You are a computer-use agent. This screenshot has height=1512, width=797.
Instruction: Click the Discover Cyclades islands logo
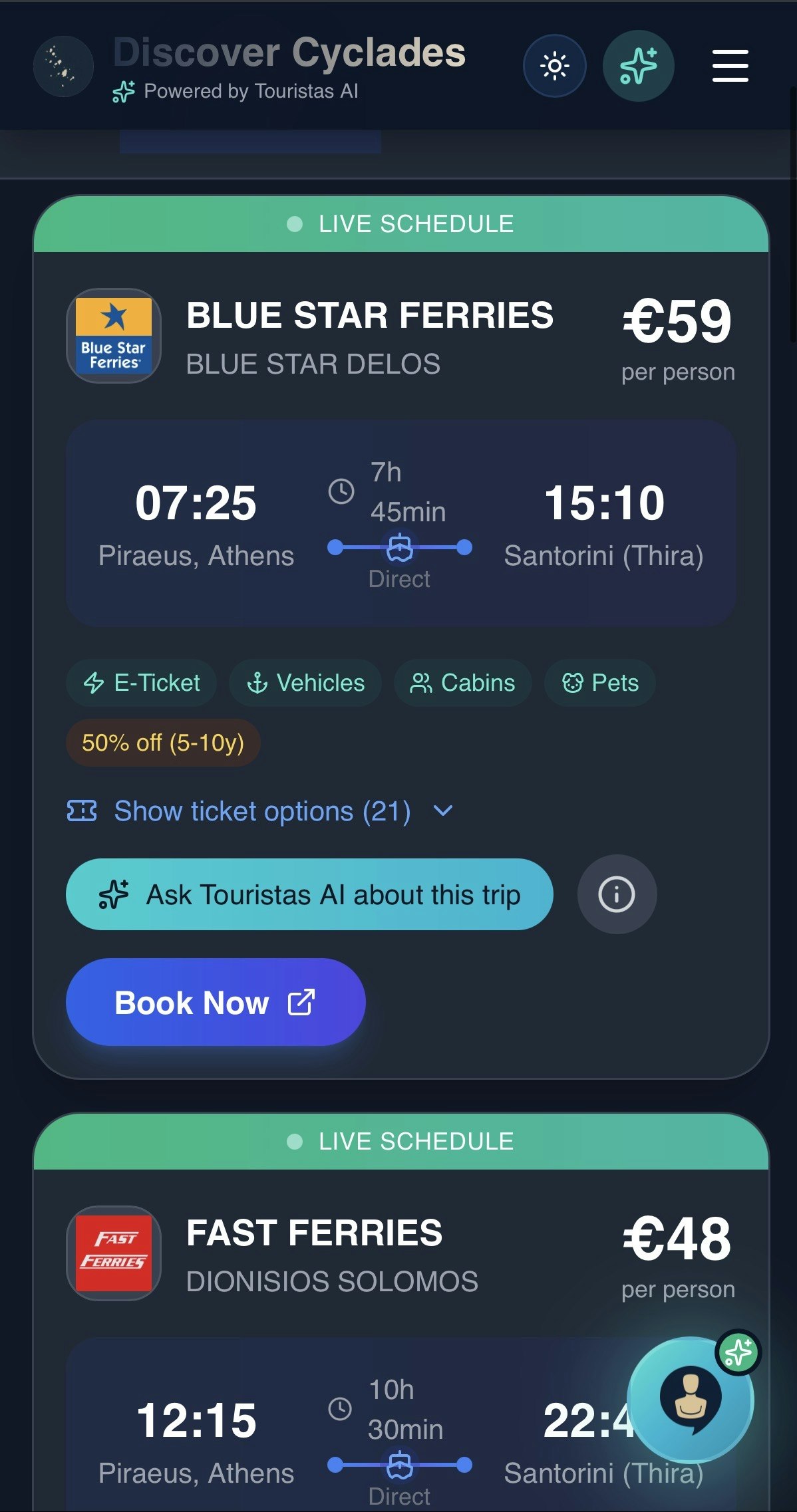point(63,66)
